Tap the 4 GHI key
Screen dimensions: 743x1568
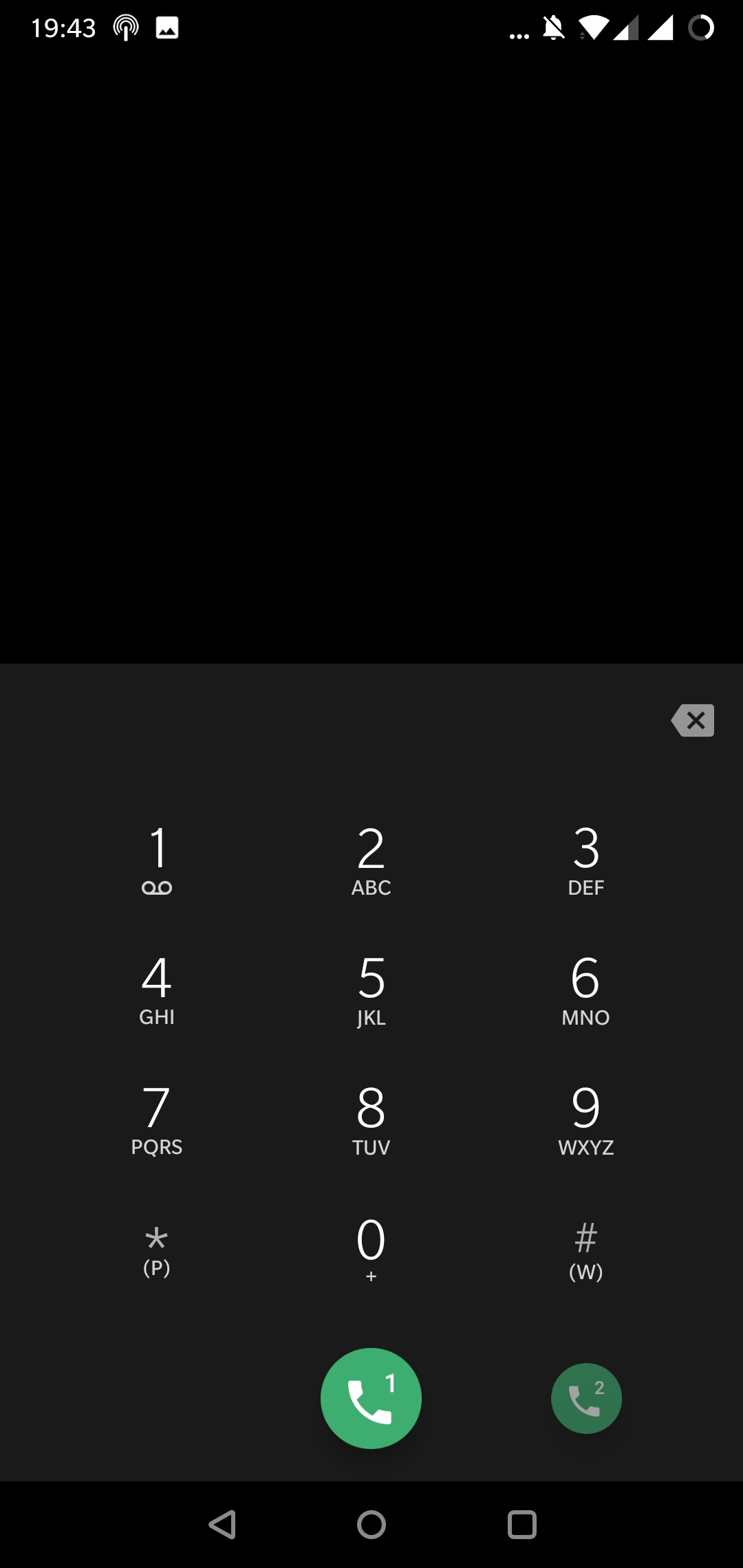coord(157,990)
